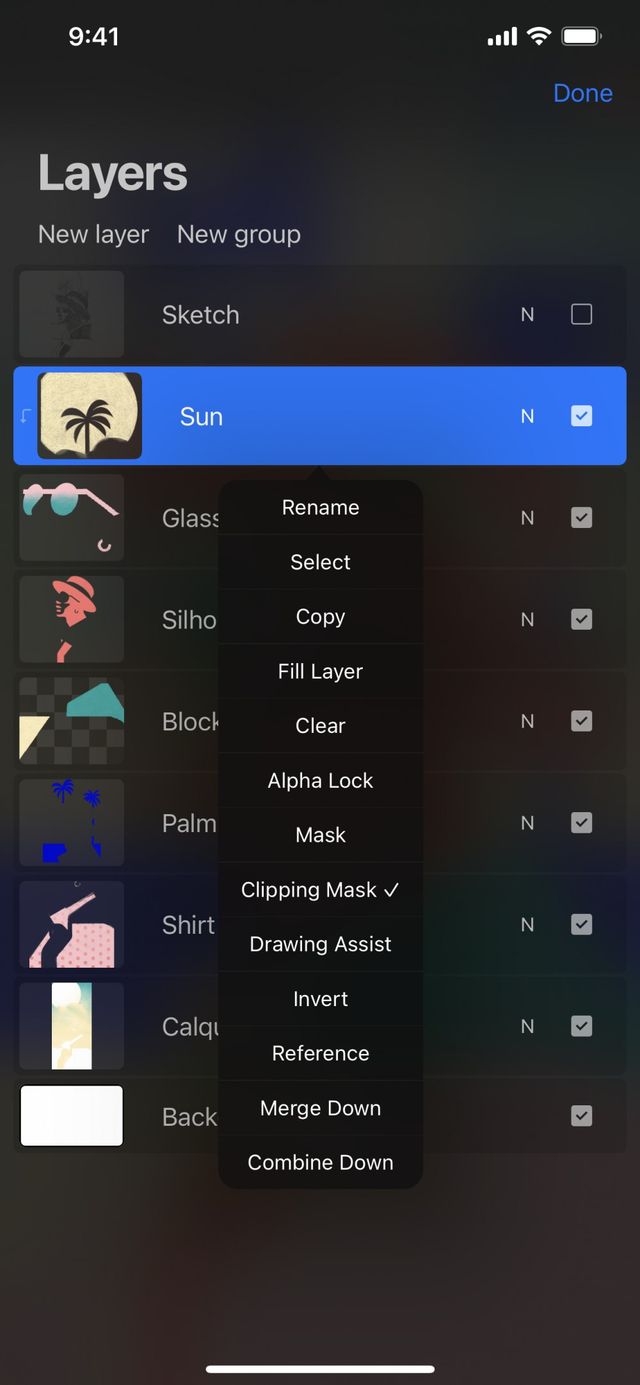Enable Alpha Lock on the layer
The image size is (640, 1385).
click(x=320, y=781)
